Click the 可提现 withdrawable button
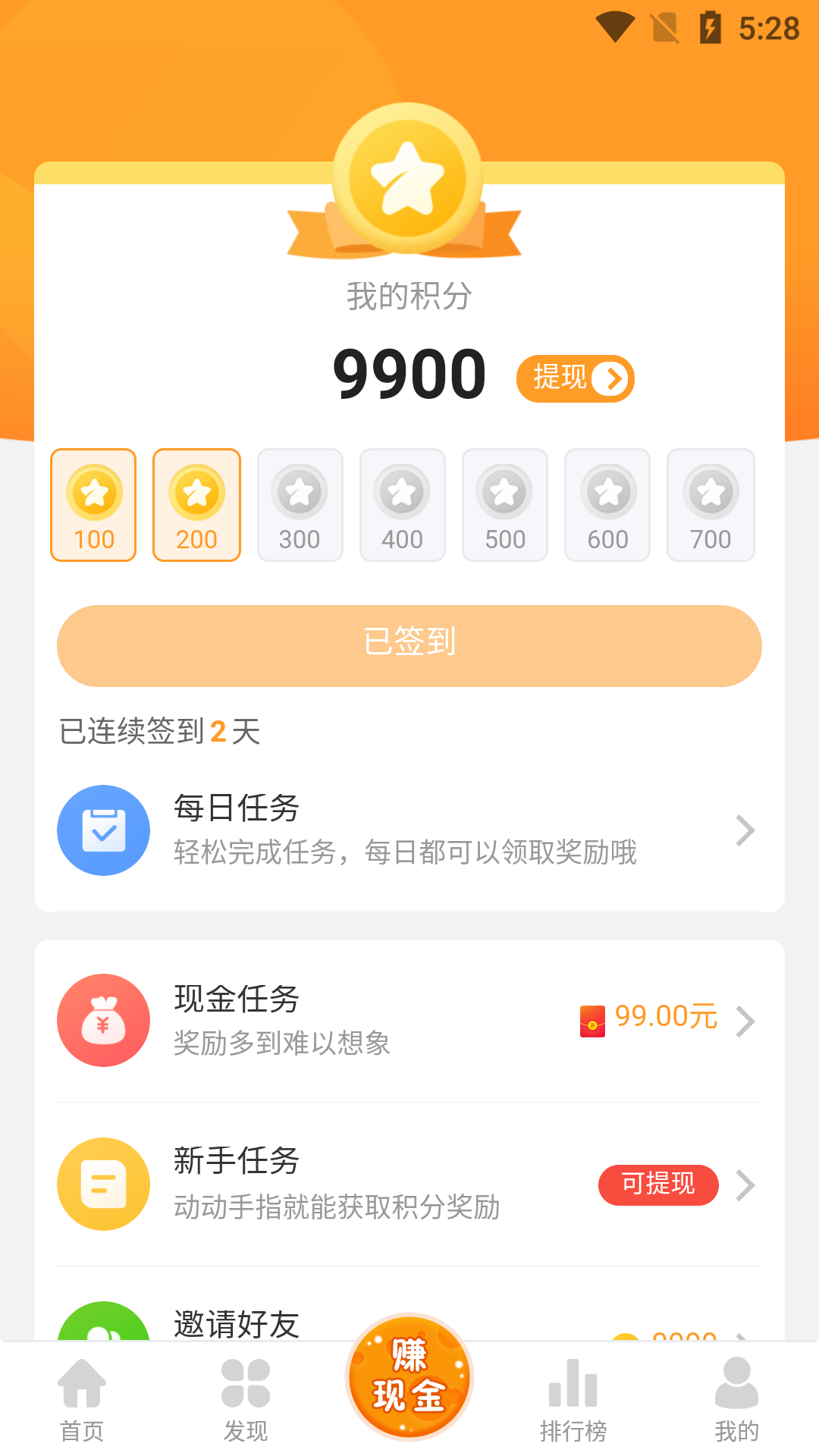 (658, 1185)
